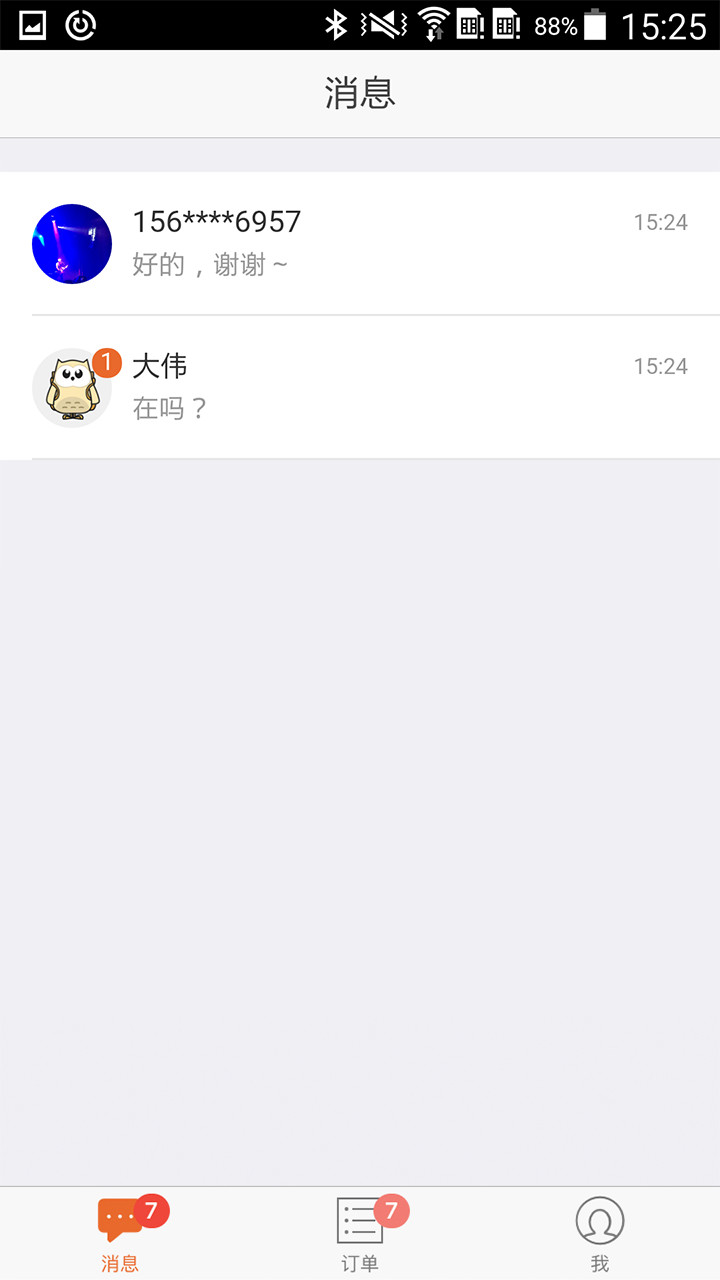Open the chat with 156****6957
The image size is (720, 1280).
[x=360, y=243]
